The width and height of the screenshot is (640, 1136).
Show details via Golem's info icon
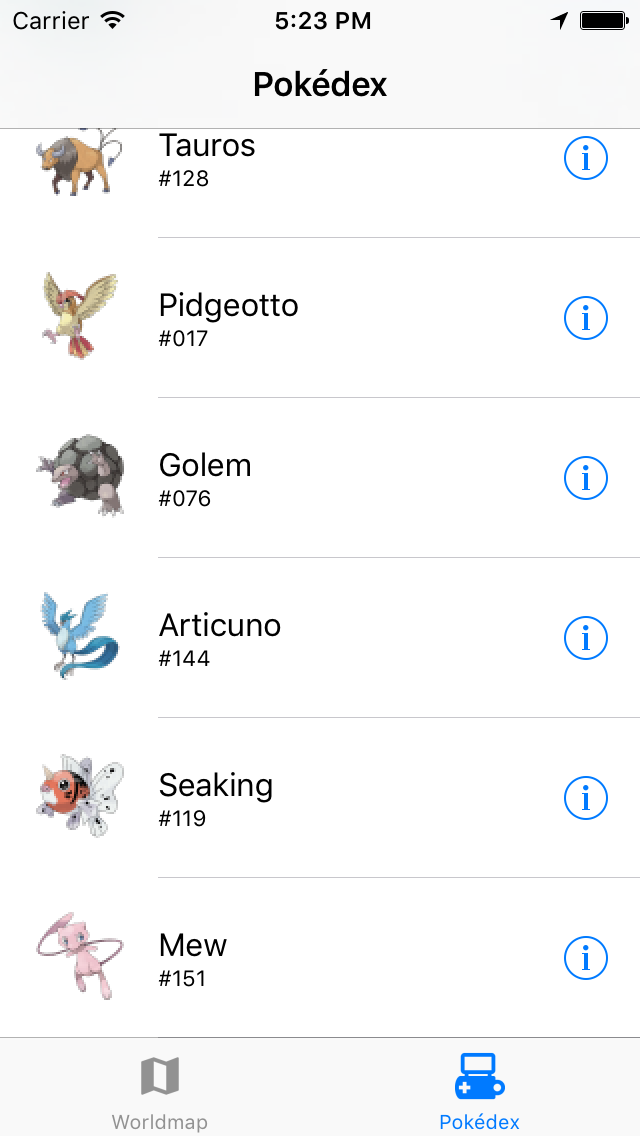586,478
